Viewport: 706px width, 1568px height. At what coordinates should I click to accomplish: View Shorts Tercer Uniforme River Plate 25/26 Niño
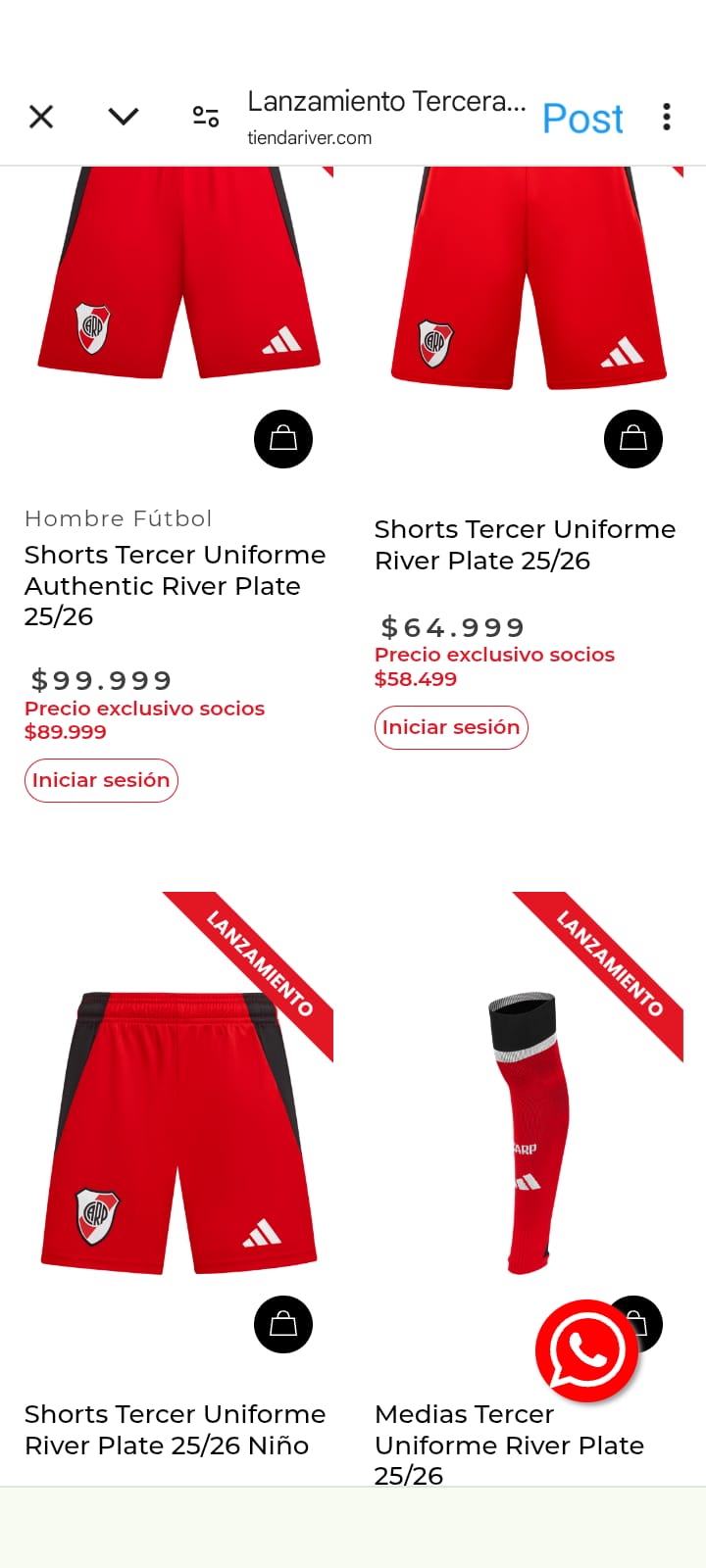(175, 1430)
